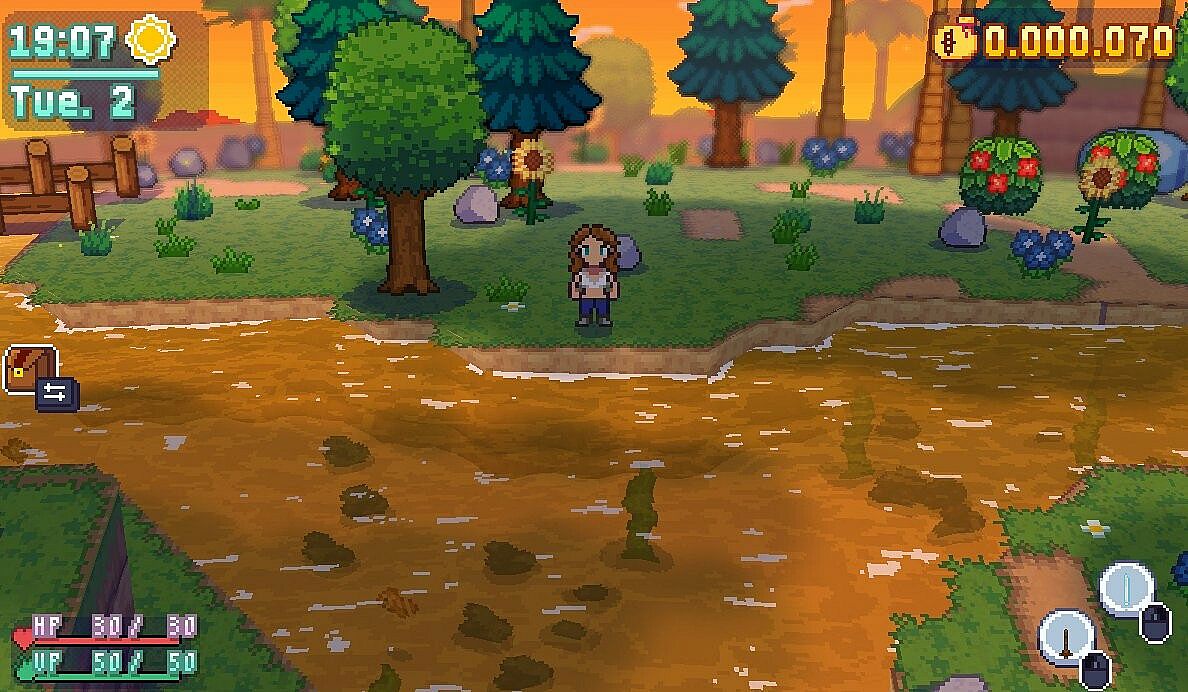
Task: Open the backpack inventory icon
Action: (x=28, y=369)
